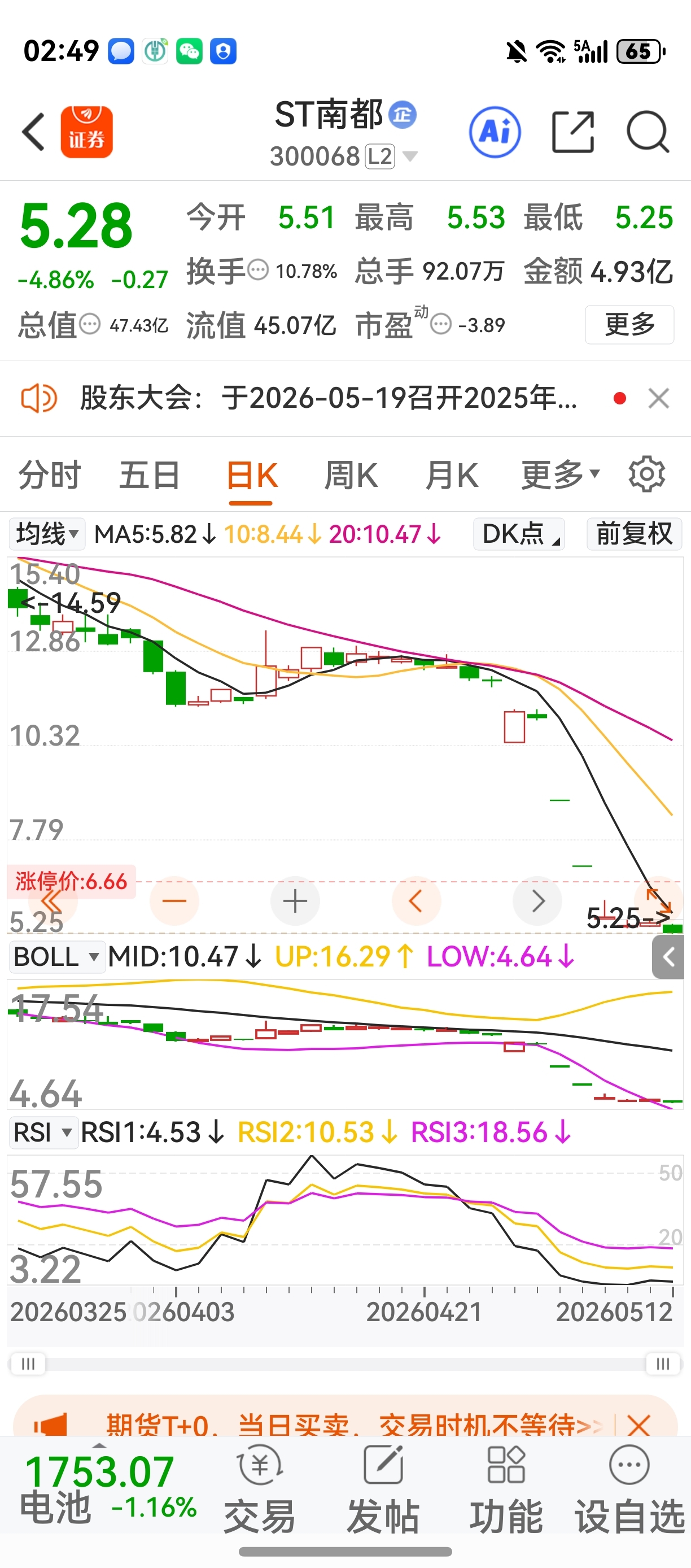Open the 均线 indicator dropdown
This screenshot has height=1568, width=691.
click(x=47, y=534)
